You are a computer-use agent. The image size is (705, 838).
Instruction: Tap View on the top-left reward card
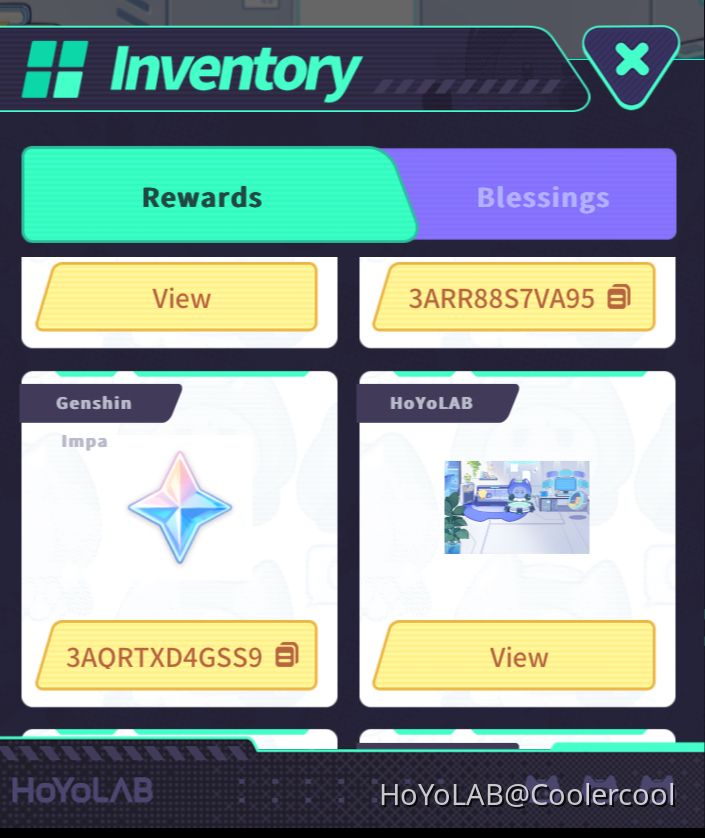(x=180, y=297)
